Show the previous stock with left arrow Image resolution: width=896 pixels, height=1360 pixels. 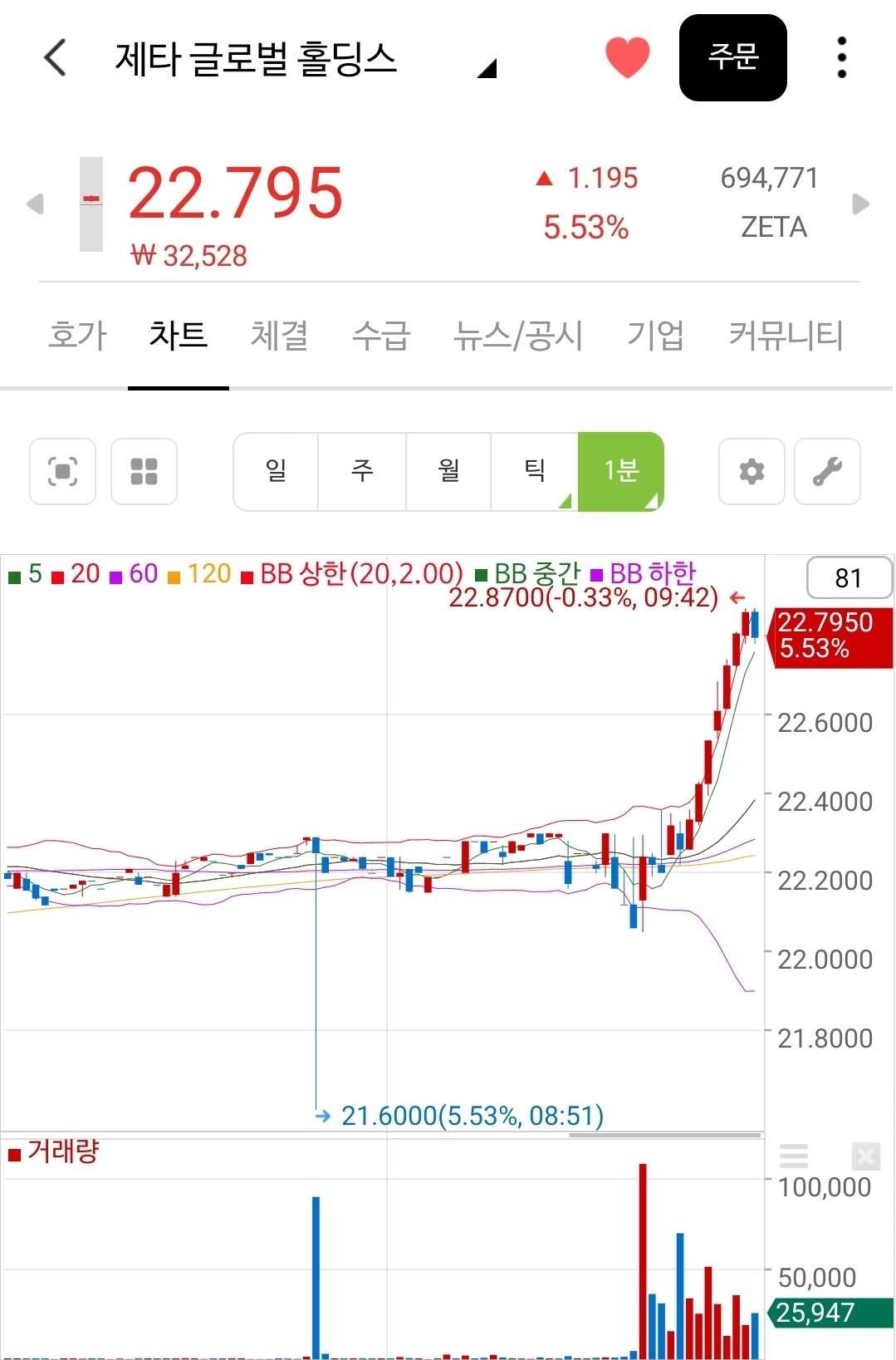coord(34,204)
